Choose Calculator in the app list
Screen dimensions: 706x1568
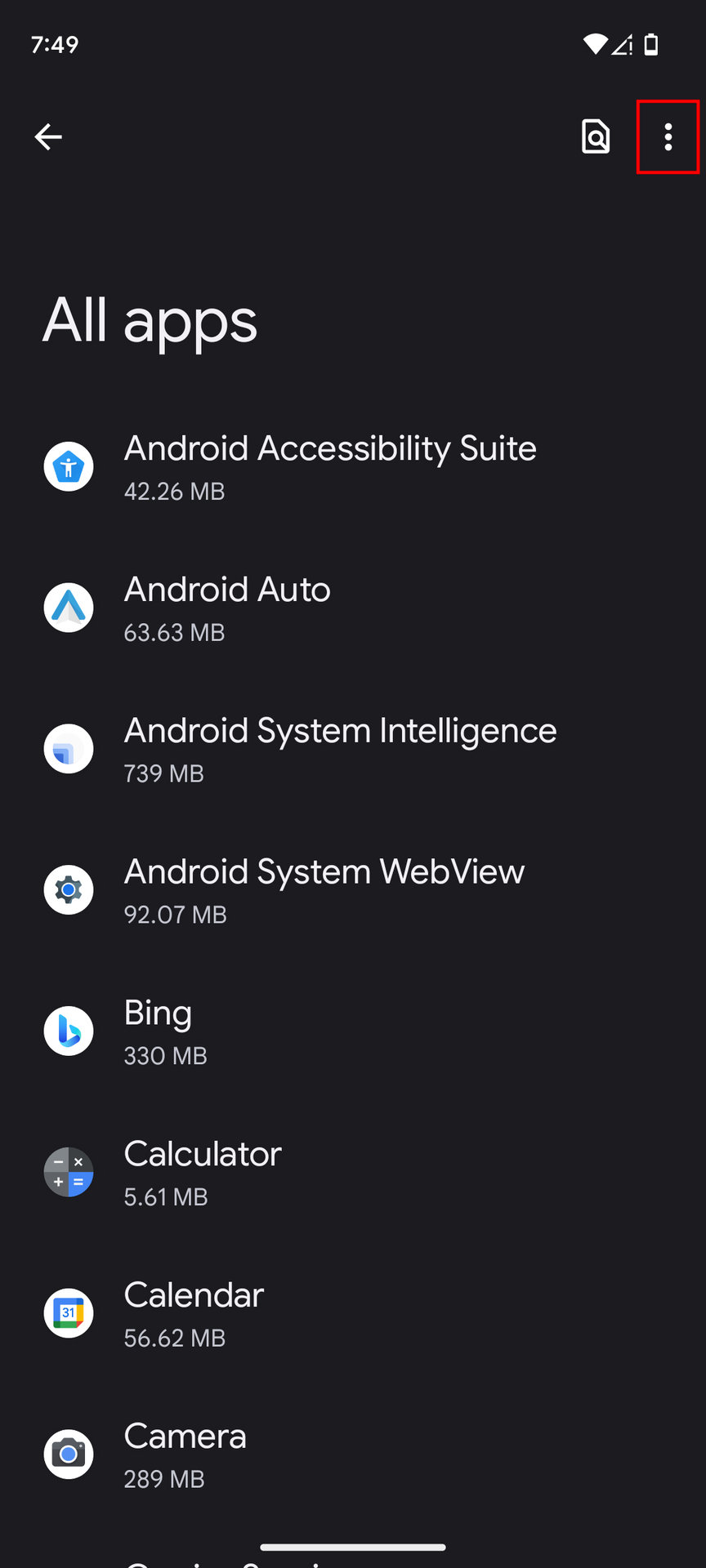tap(203, 1173)
